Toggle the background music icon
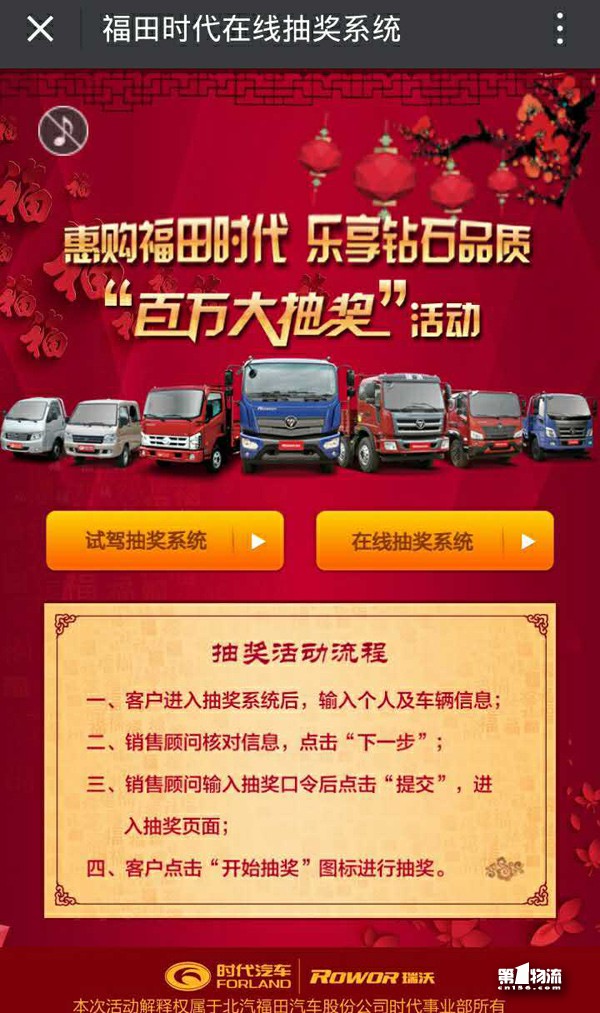The image size is (600, 1013). click(63, 131)
